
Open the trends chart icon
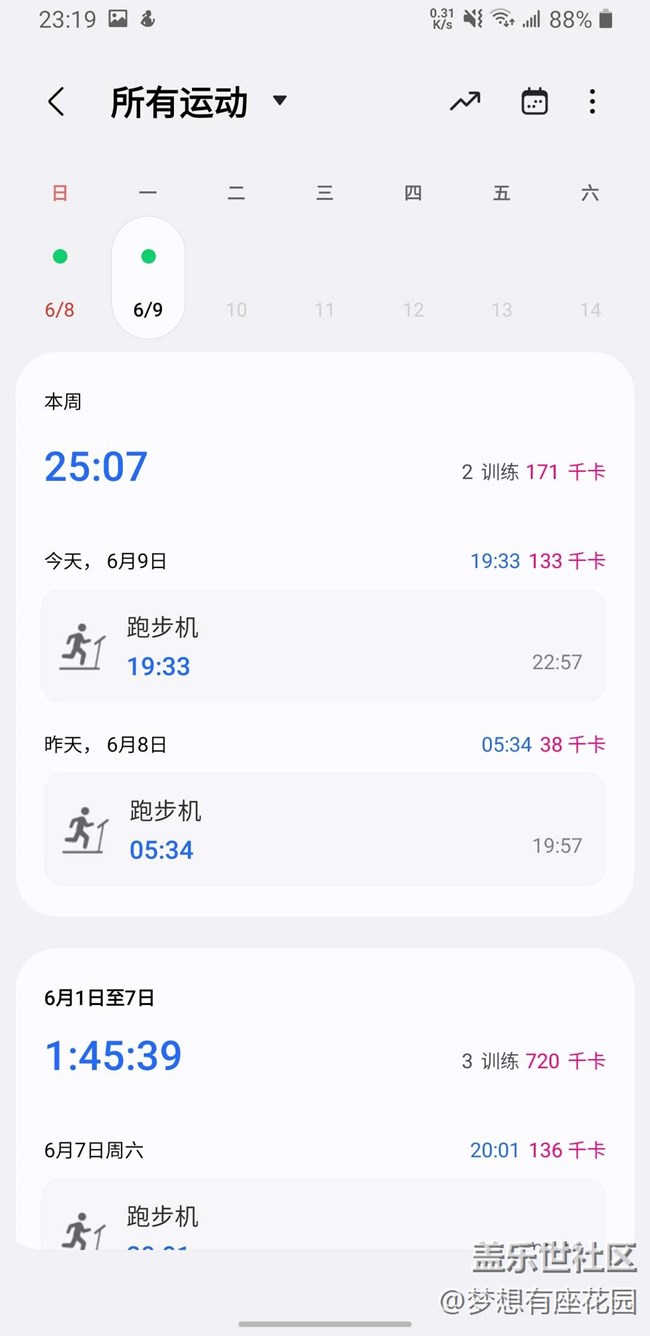click(465, 101)
